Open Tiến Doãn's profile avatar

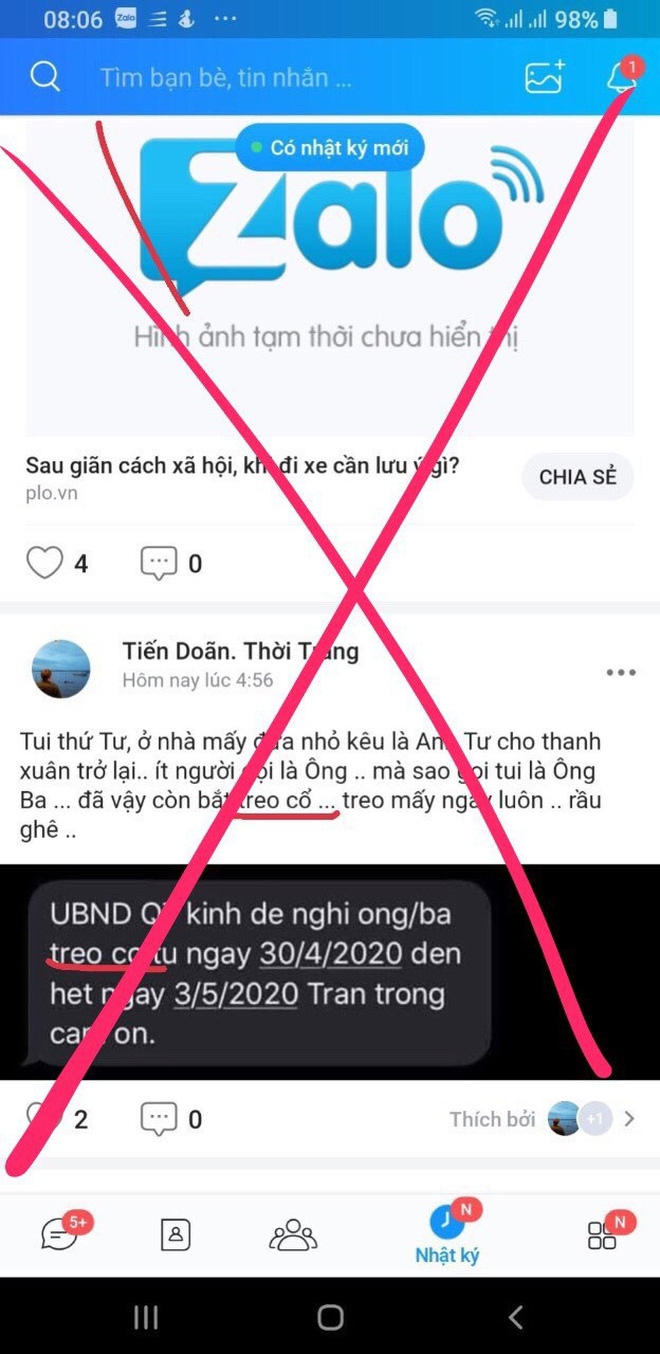(x=61, y=668)
